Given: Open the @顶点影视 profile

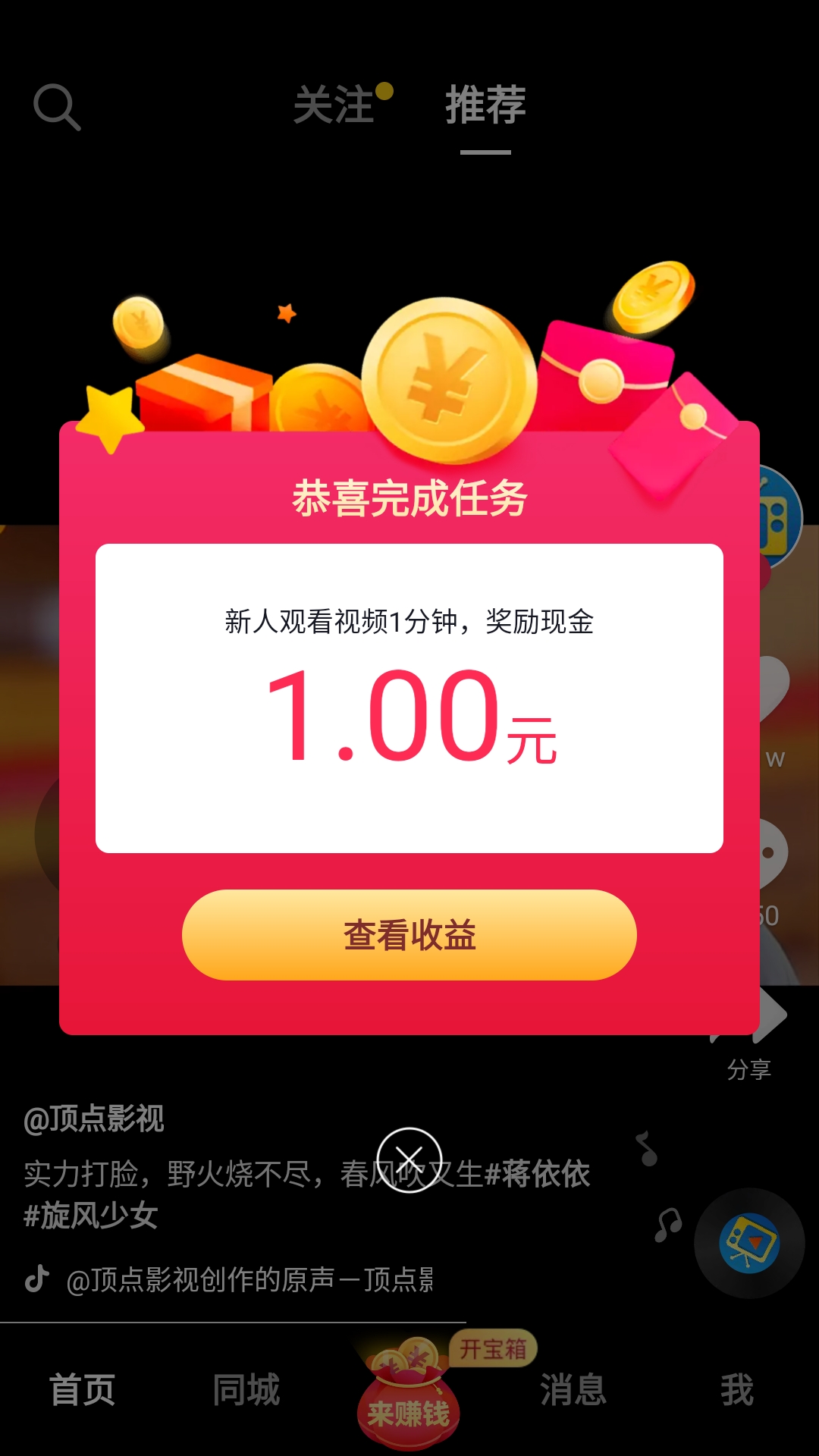Looking at the screenshot, I should coord(94,1119).
